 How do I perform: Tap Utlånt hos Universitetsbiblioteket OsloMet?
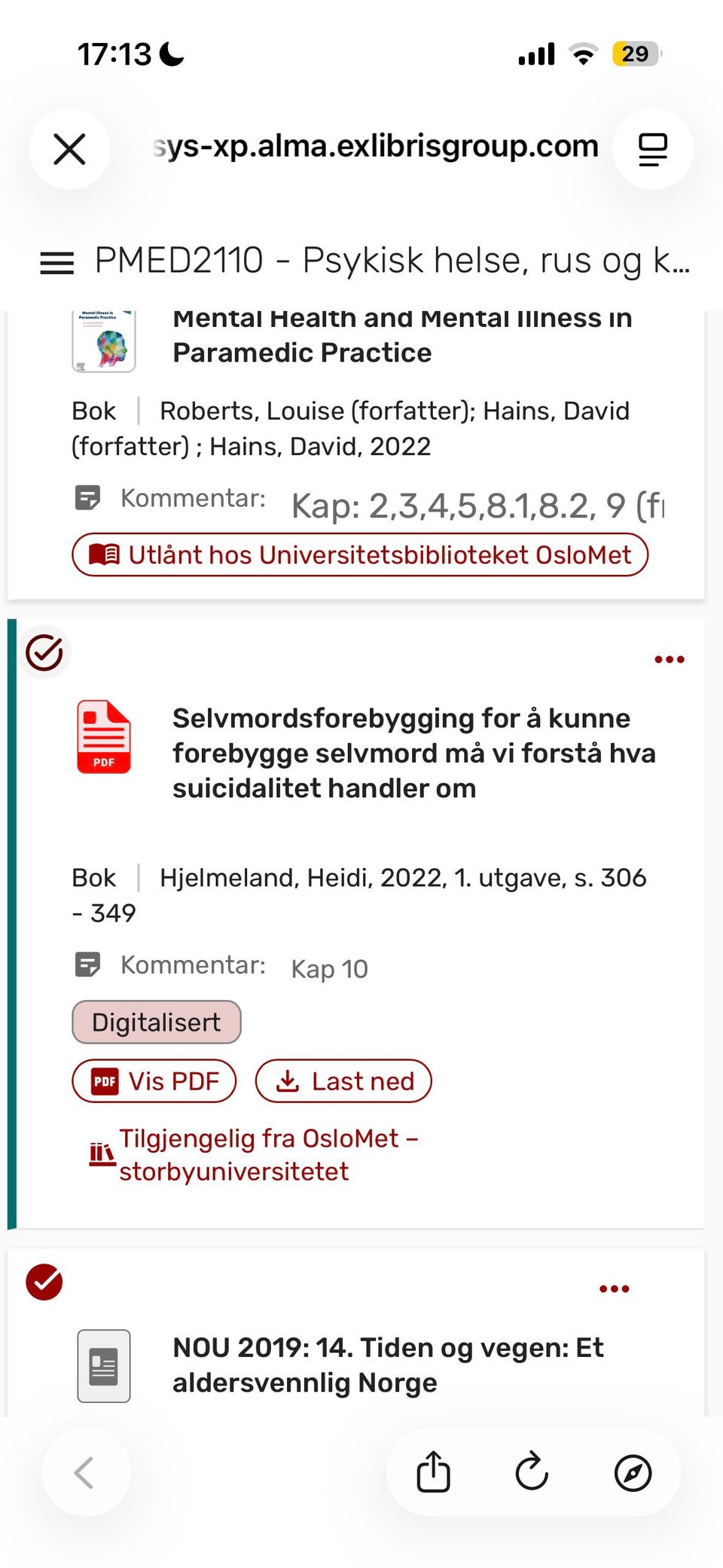coord(360,555)
